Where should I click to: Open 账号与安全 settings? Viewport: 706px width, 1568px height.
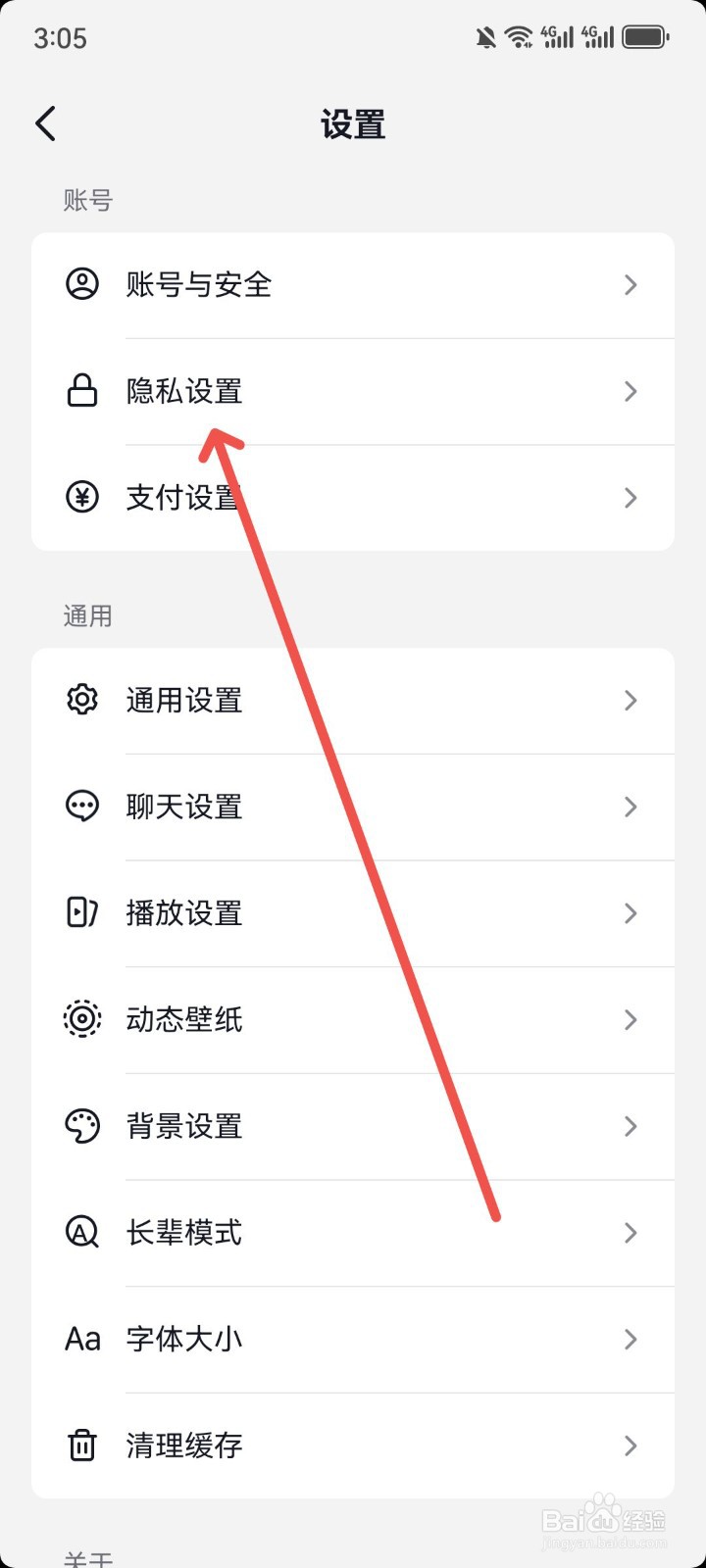(353, 285)
